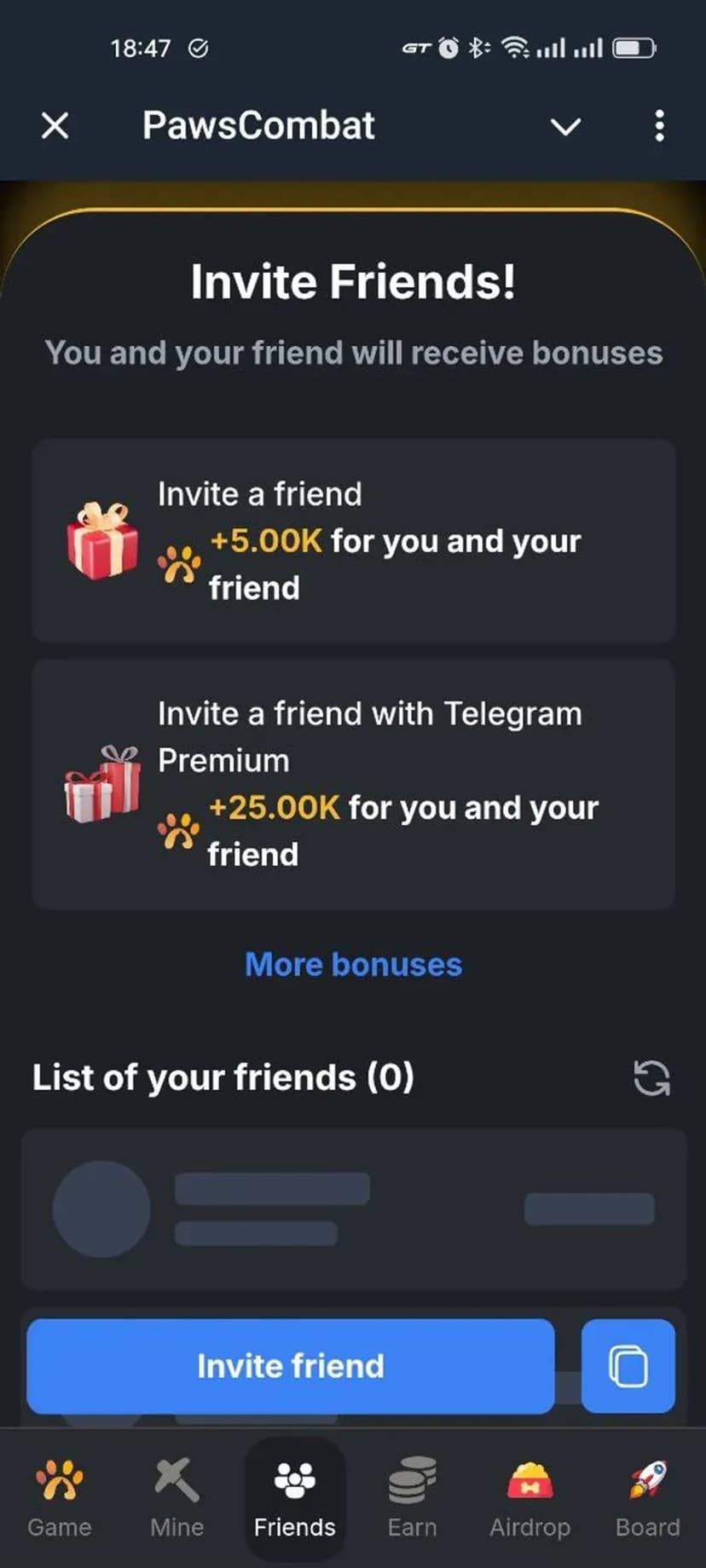Image resolution: width=706 pixels, height=1568 pixels.
Task: Open the Board tab
Action: (647, 1497)
